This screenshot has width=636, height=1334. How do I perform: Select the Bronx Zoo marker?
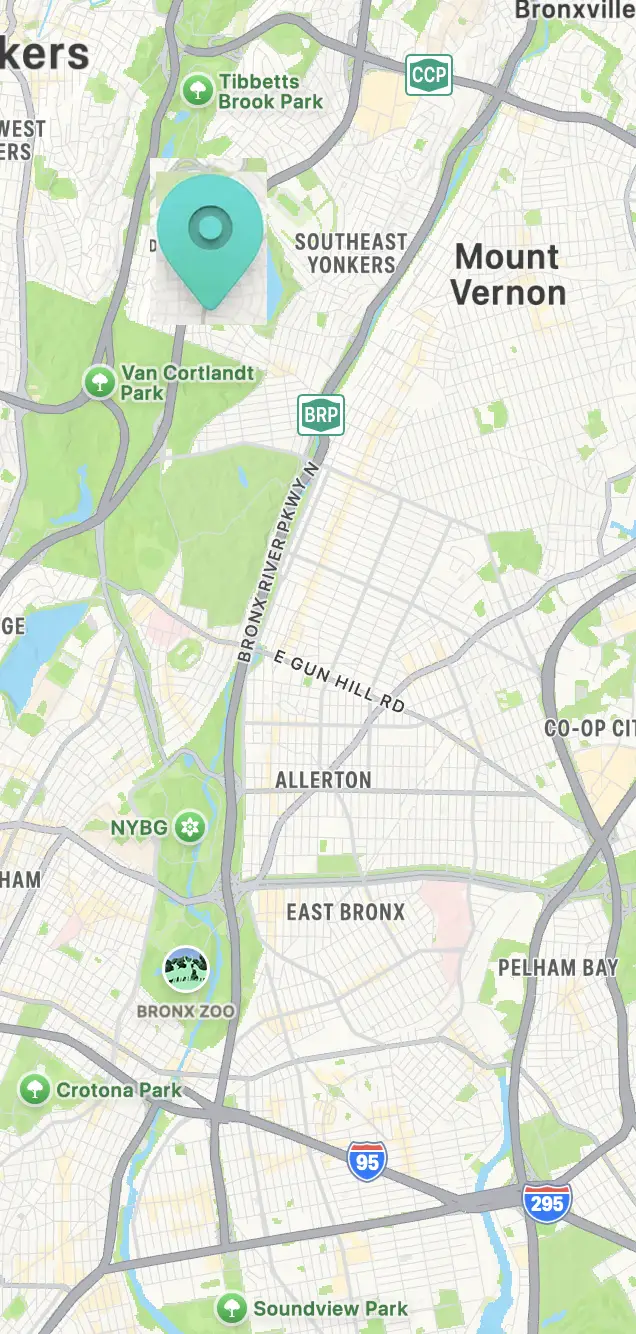tap(186, 969)
